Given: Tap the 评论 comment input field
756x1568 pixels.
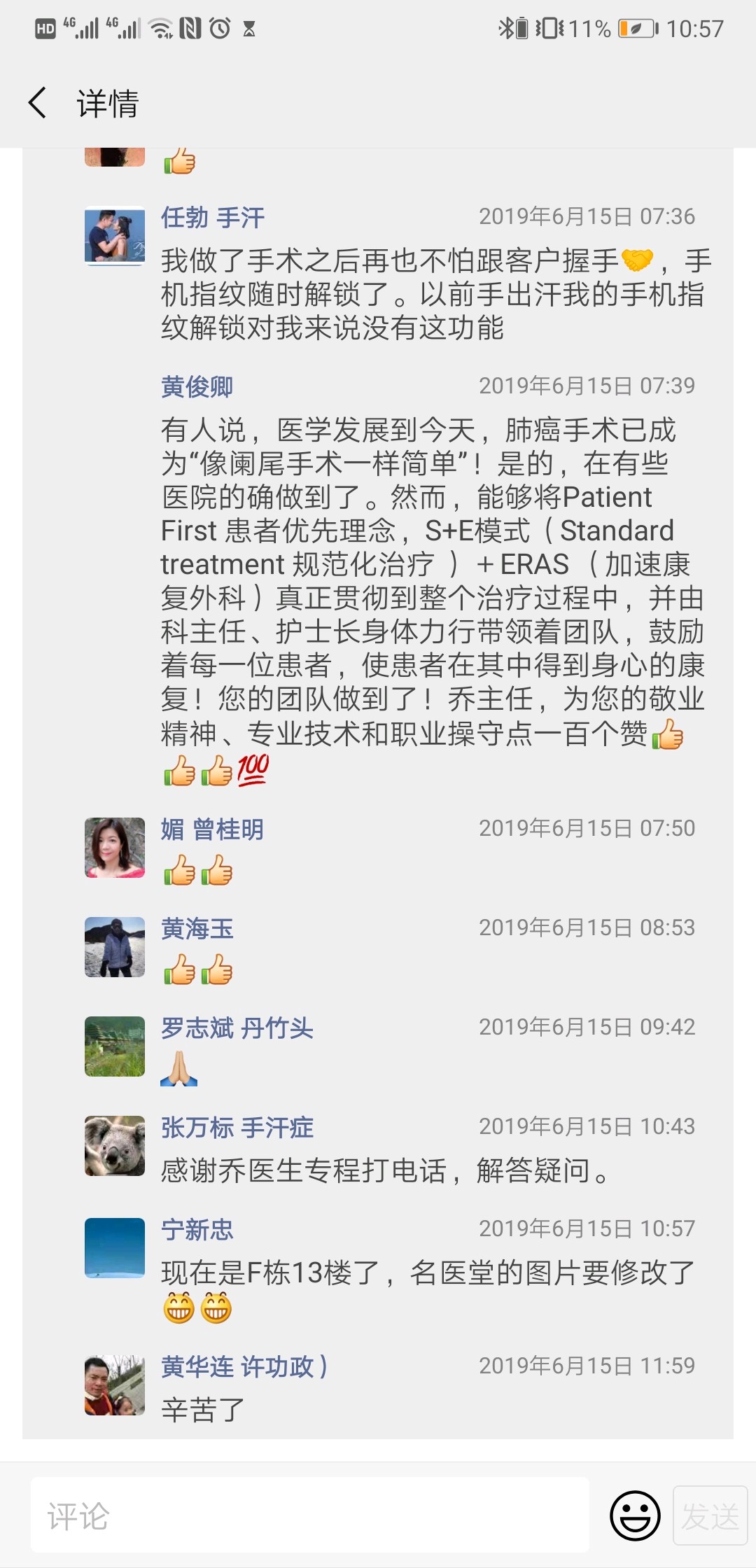Looking at the screenshot, I should pos(309,1515).
